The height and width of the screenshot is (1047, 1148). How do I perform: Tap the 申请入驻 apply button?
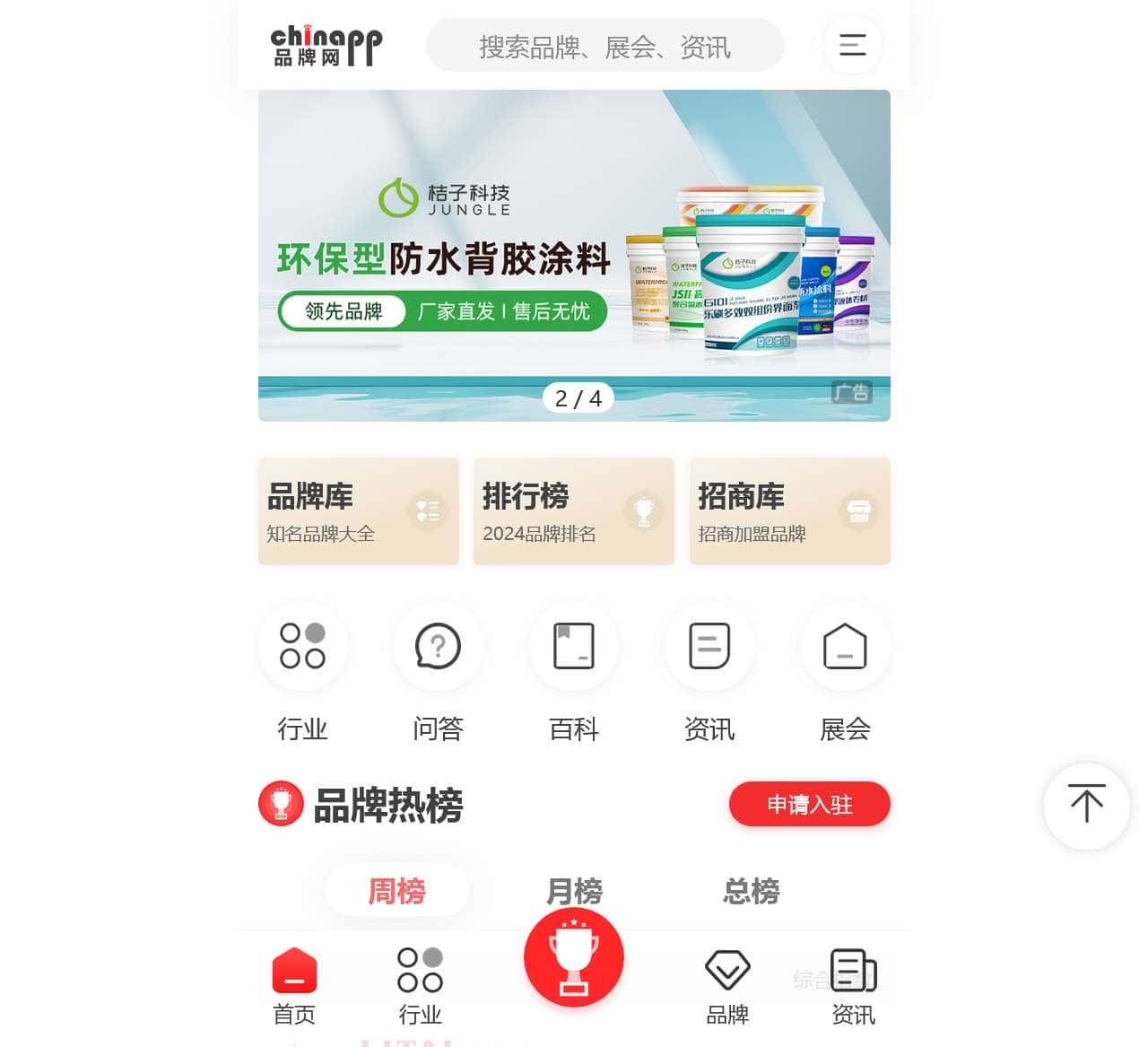coord(809,804)
